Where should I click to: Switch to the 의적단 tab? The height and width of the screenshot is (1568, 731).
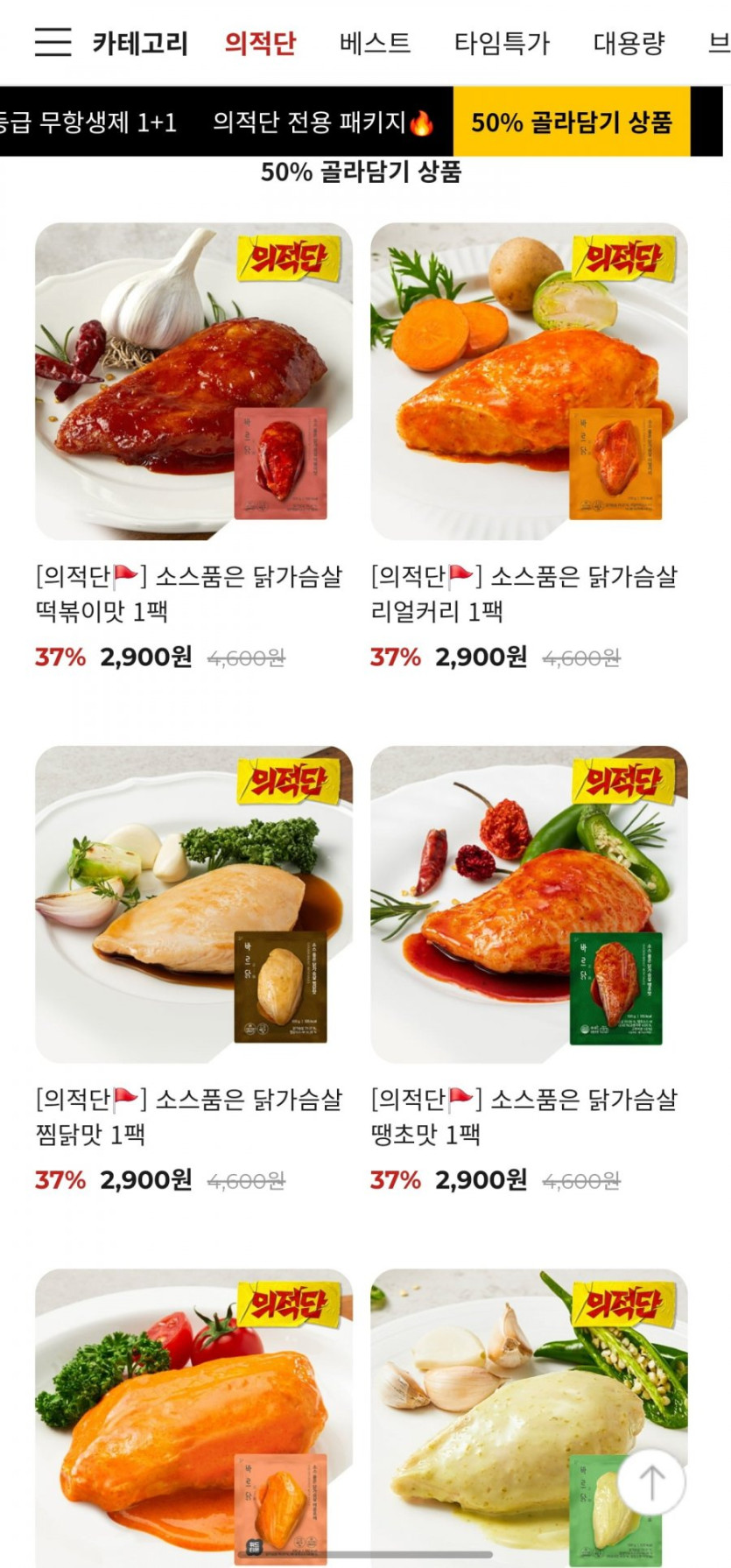pos(260,43)
